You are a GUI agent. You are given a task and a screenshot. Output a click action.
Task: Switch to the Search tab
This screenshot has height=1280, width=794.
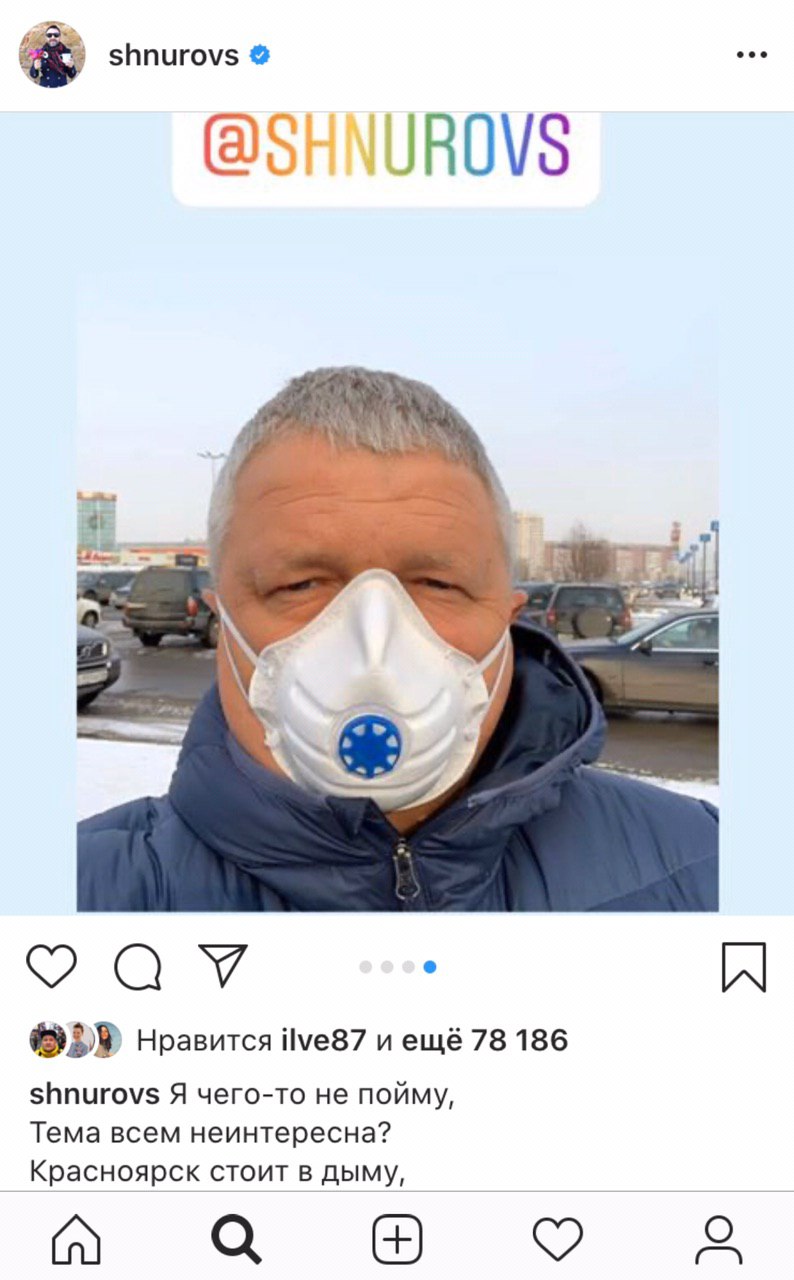(236, 1240)
